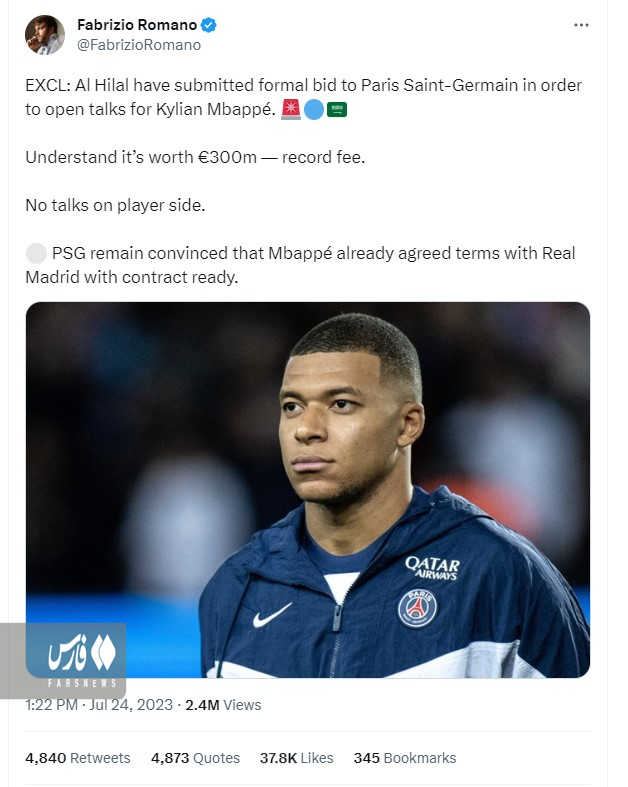Show the 37.8K Likes list
The height and width of the screenshot is (787, 628).
(x=297, y=758)
